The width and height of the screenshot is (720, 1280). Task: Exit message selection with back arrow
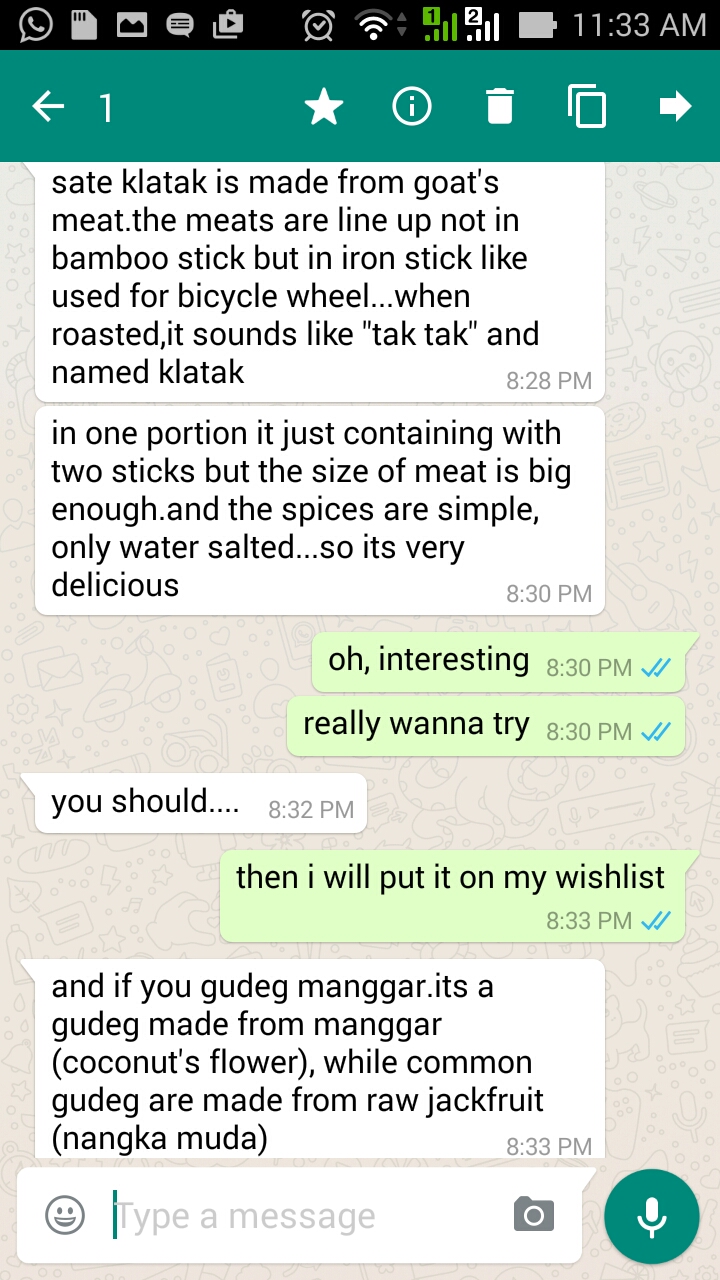click(48, 106)
